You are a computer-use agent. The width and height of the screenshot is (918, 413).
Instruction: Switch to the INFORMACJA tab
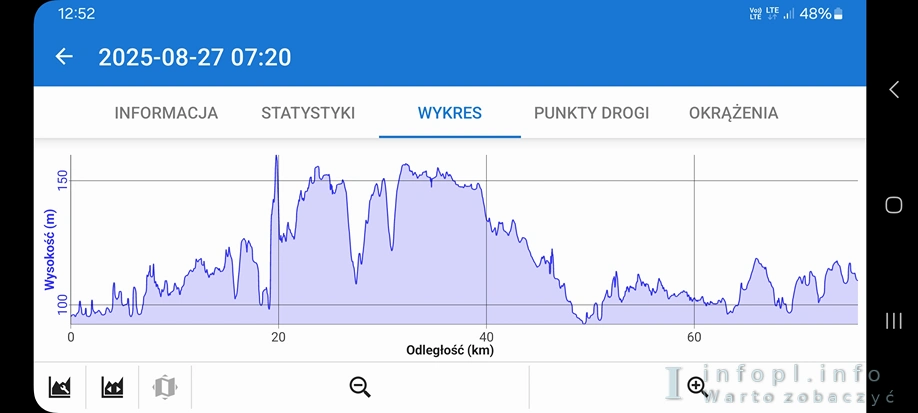pyautogui.click(x=166, y=113)
